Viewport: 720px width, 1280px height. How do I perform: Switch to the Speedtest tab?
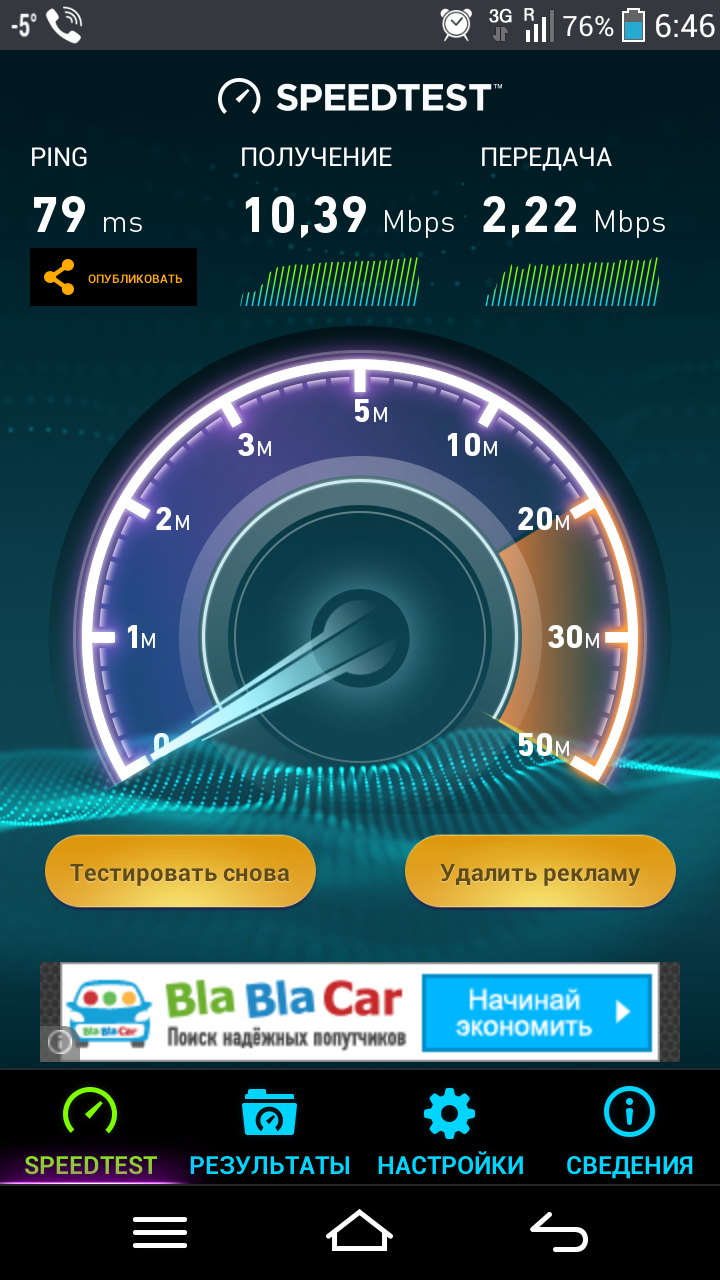coord(90,1130)
